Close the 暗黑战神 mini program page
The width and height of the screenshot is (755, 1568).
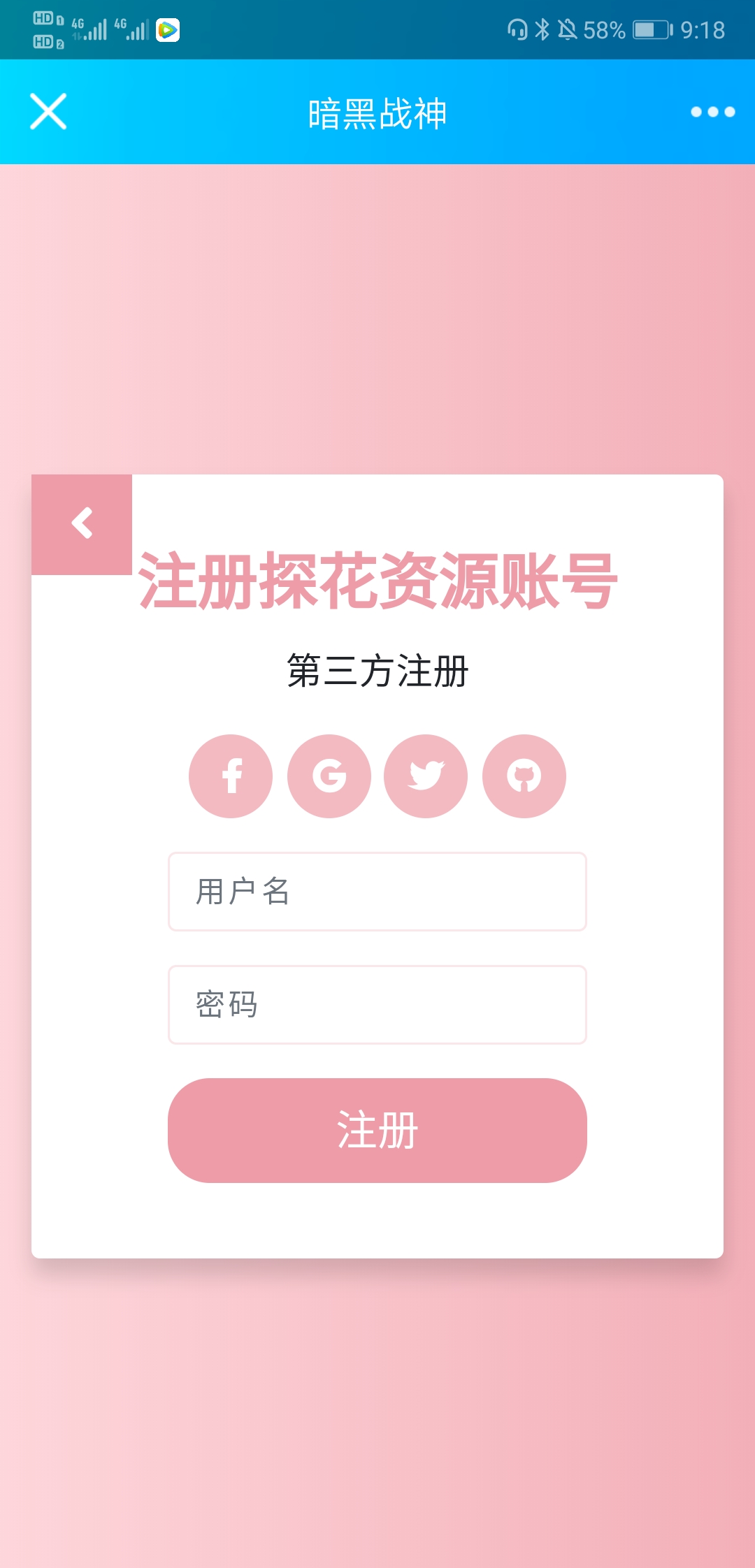(48, 112)
